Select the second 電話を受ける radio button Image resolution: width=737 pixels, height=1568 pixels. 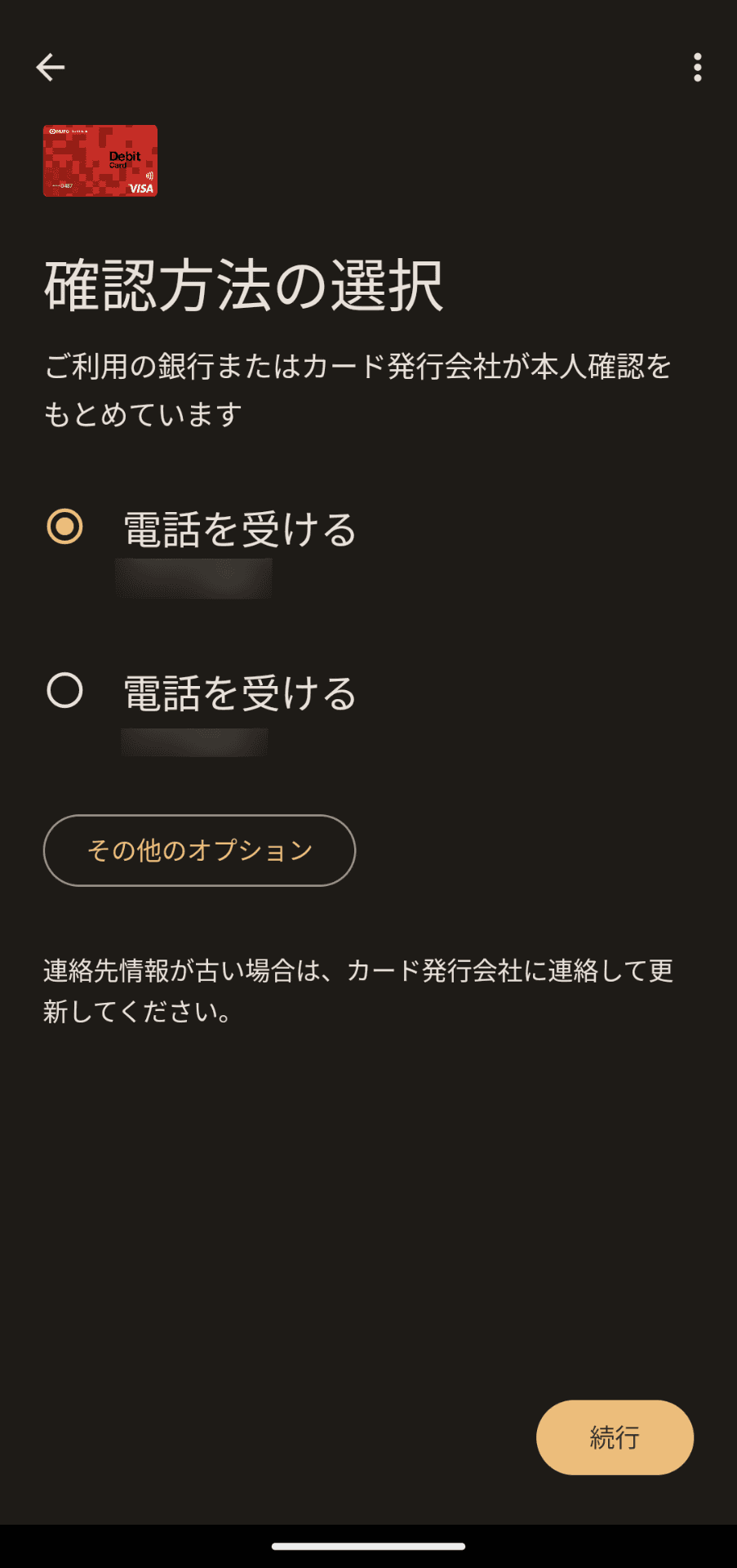pyautogui.click(x=67, y=690)
